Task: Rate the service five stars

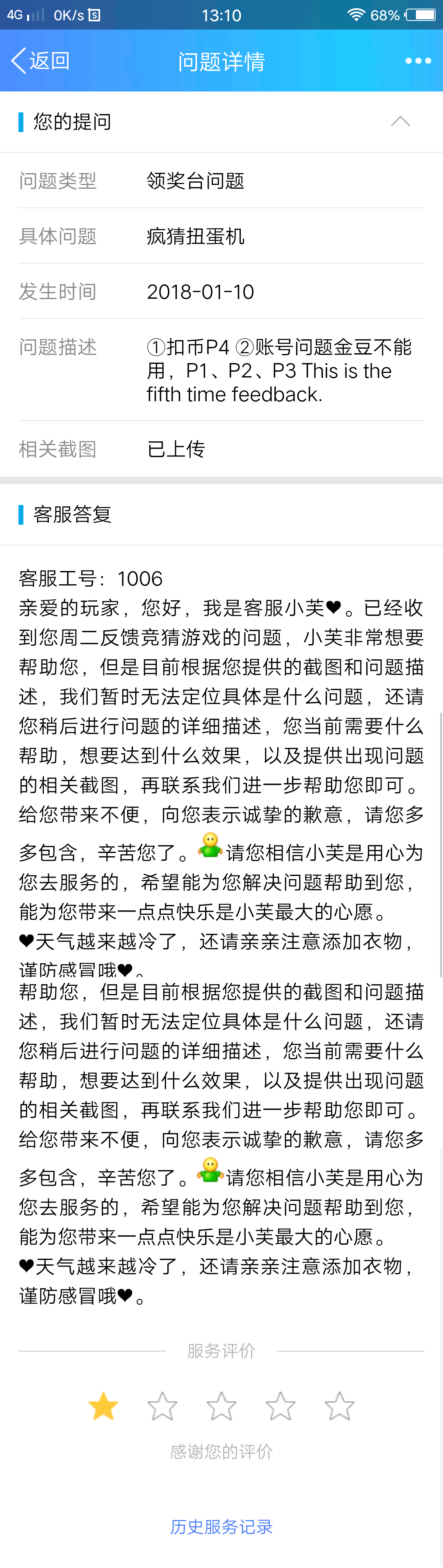Action: (339, 1406)
